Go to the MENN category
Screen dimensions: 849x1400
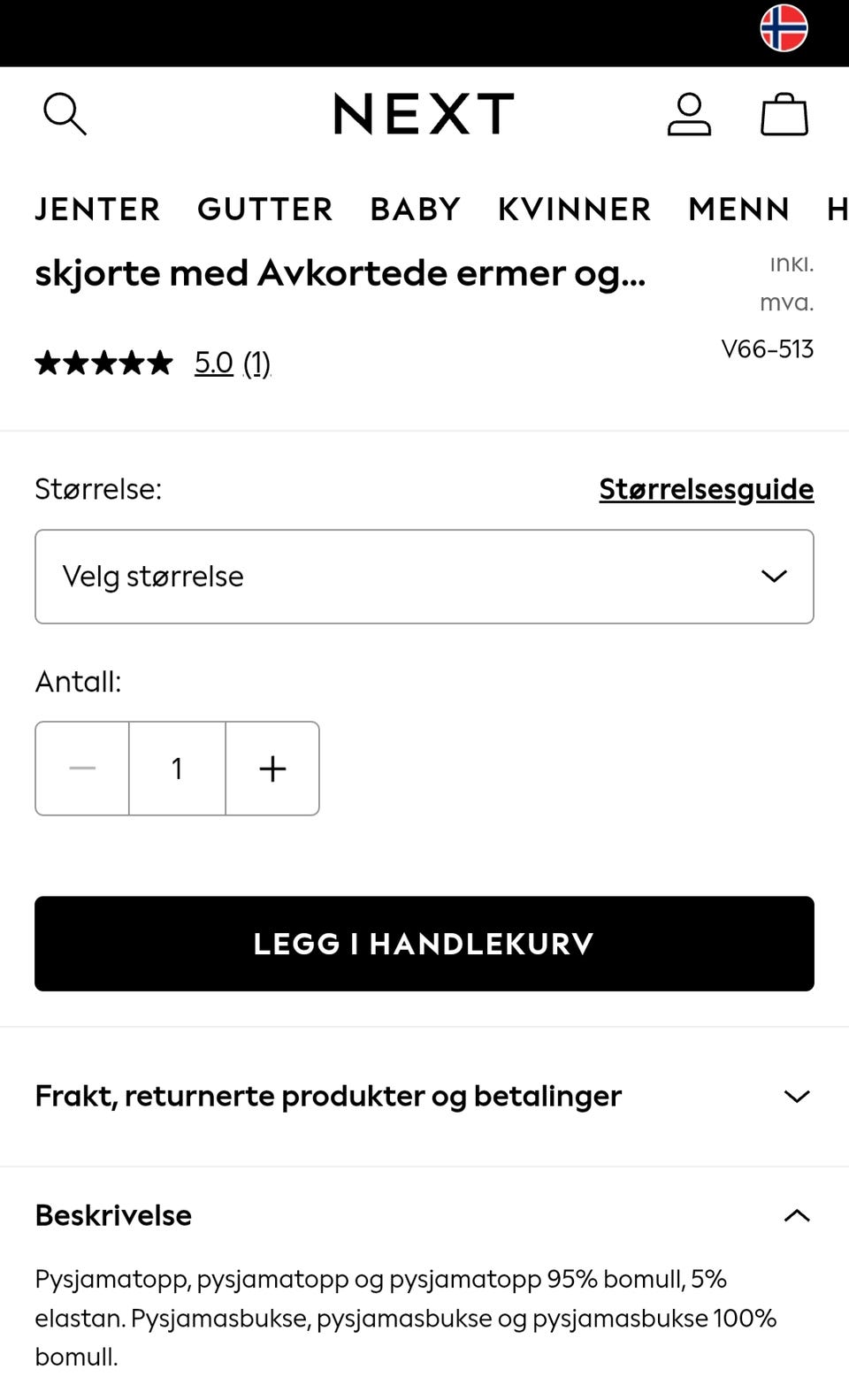pos(738,210)
